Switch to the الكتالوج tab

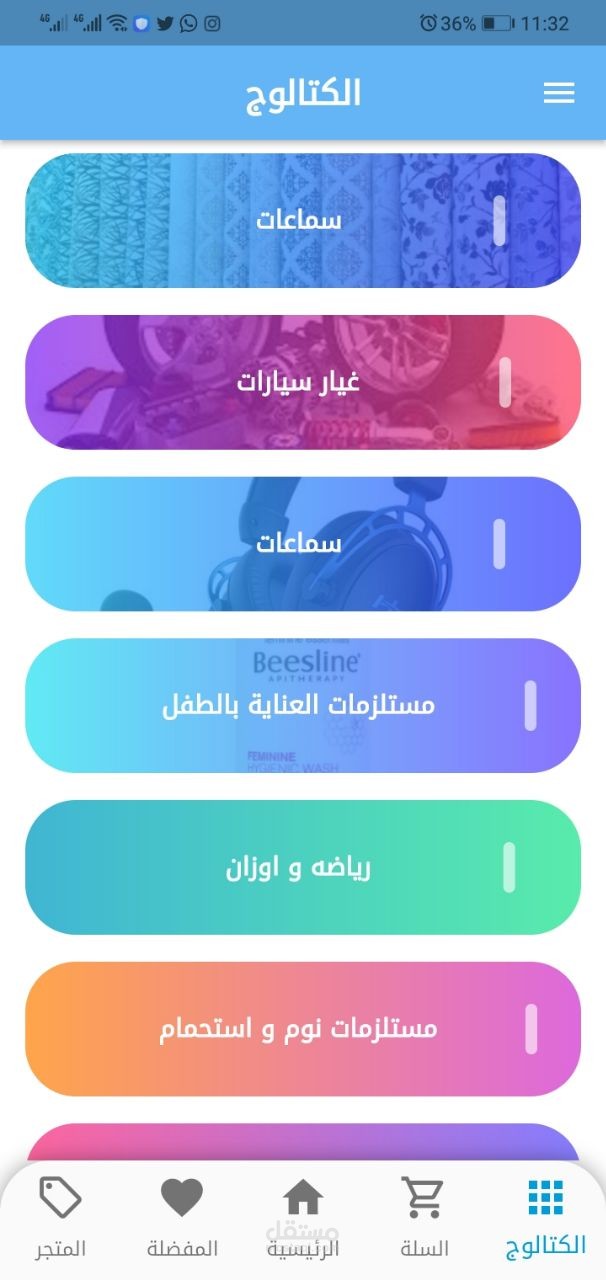pos(545,1218)
